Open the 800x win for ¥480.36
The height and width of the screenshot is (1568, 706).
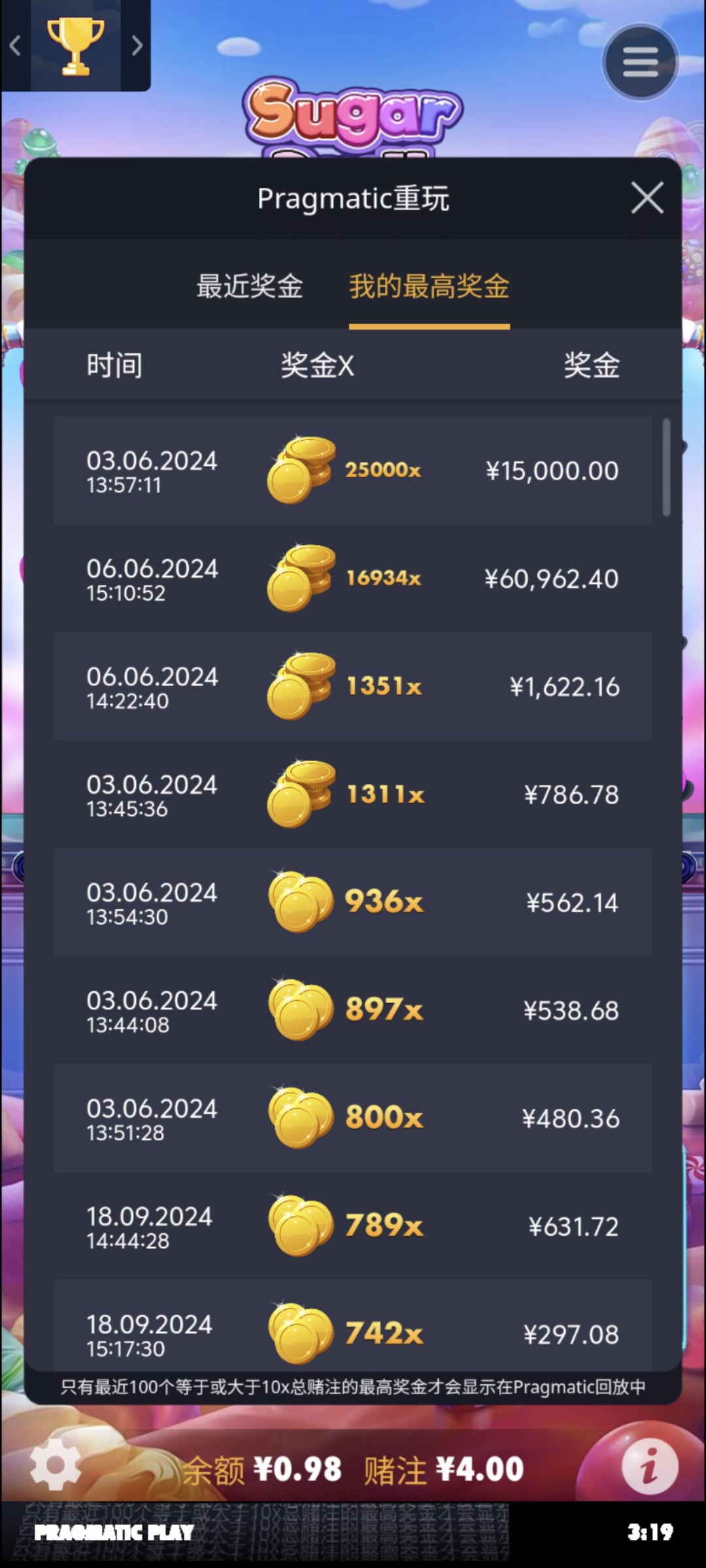coord(353,1118)
